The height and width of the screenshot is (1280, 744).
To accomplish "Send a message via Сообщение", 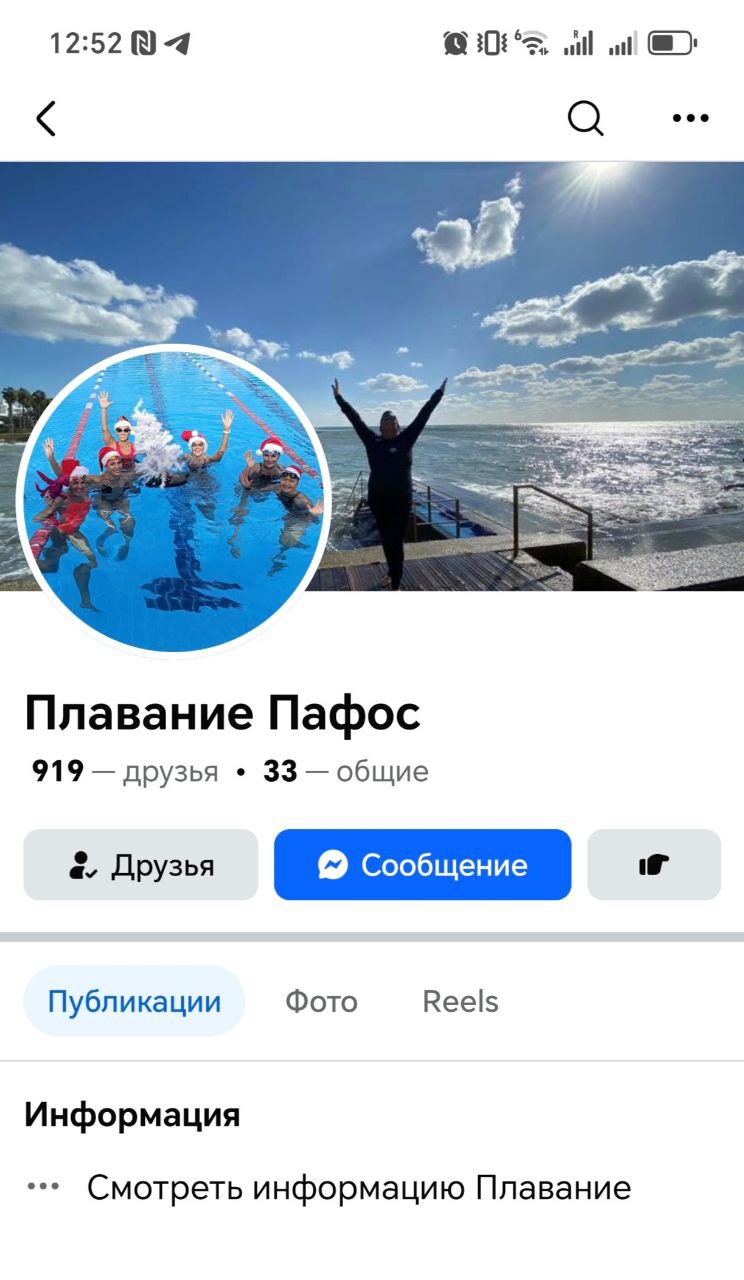I will click(x=423, y=865).
